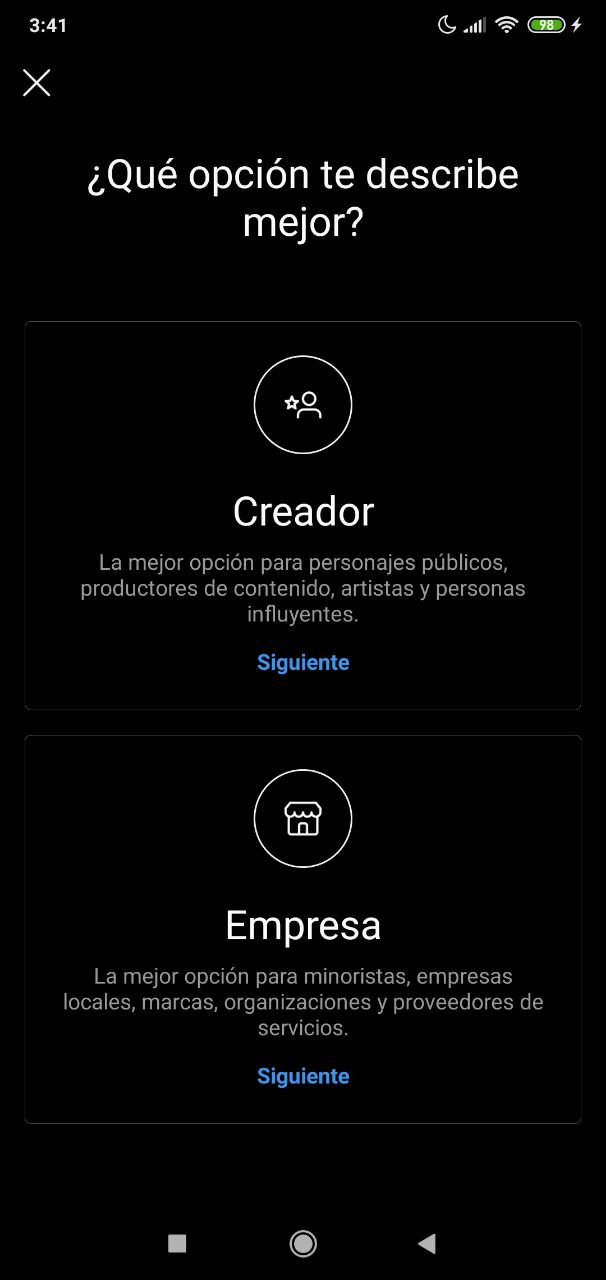Screen dimensions: 606x1280
Task: Tap Siguiente under Creador
Action: tap(303, 662)
